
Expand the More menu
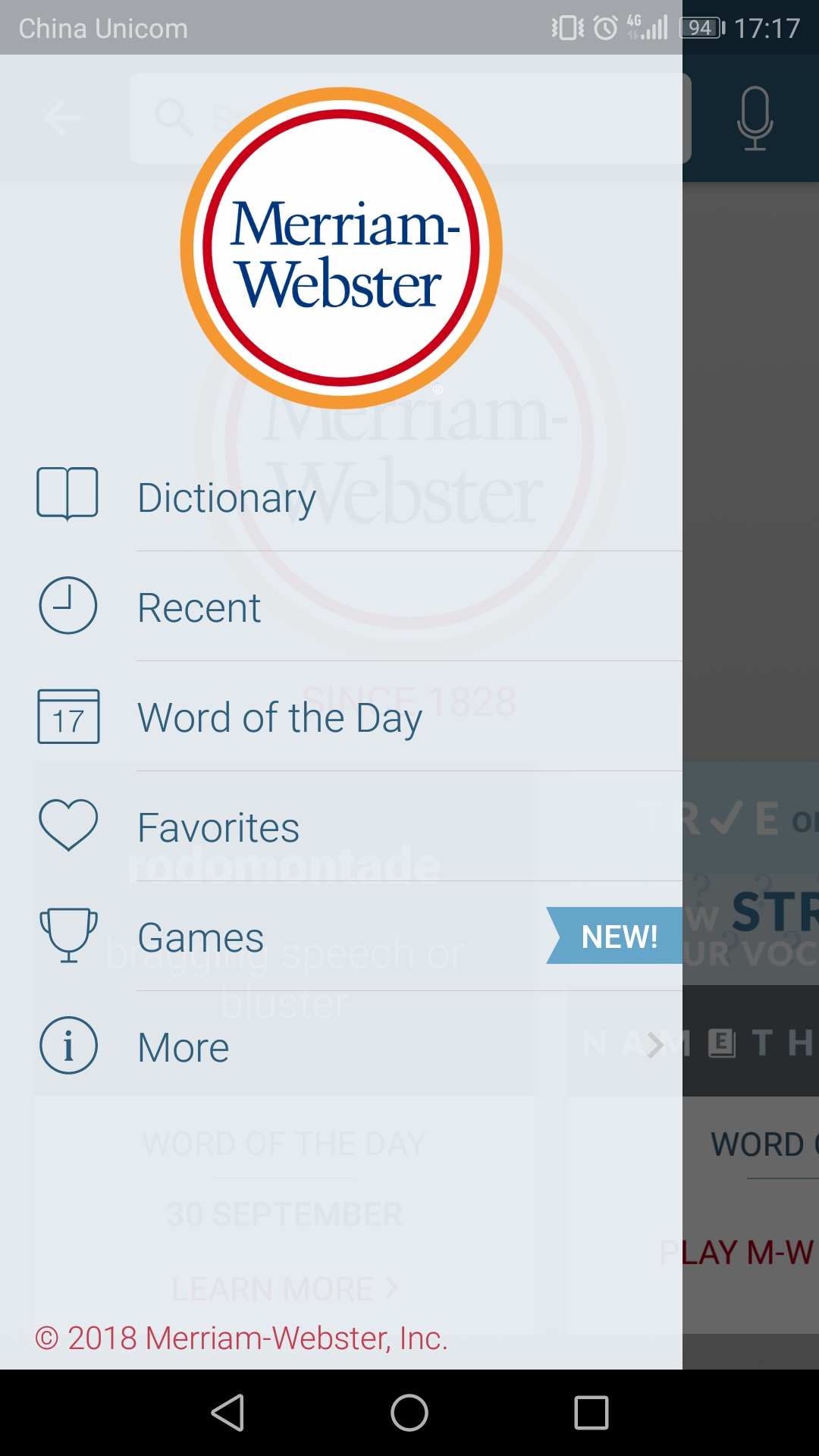click(341, 1046)
